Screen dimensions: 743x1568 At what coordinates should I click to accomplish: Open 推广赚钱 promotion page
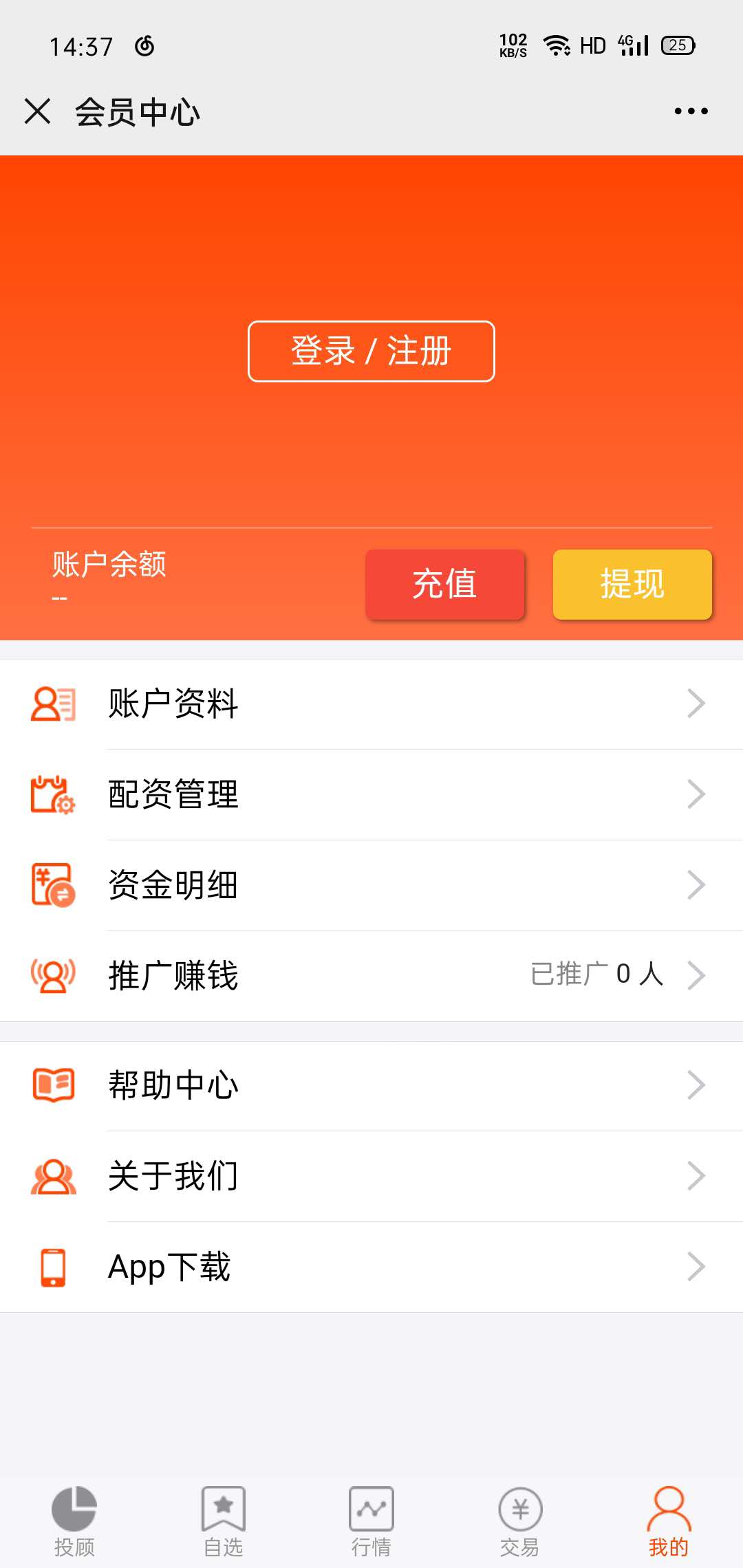(371, 975)
